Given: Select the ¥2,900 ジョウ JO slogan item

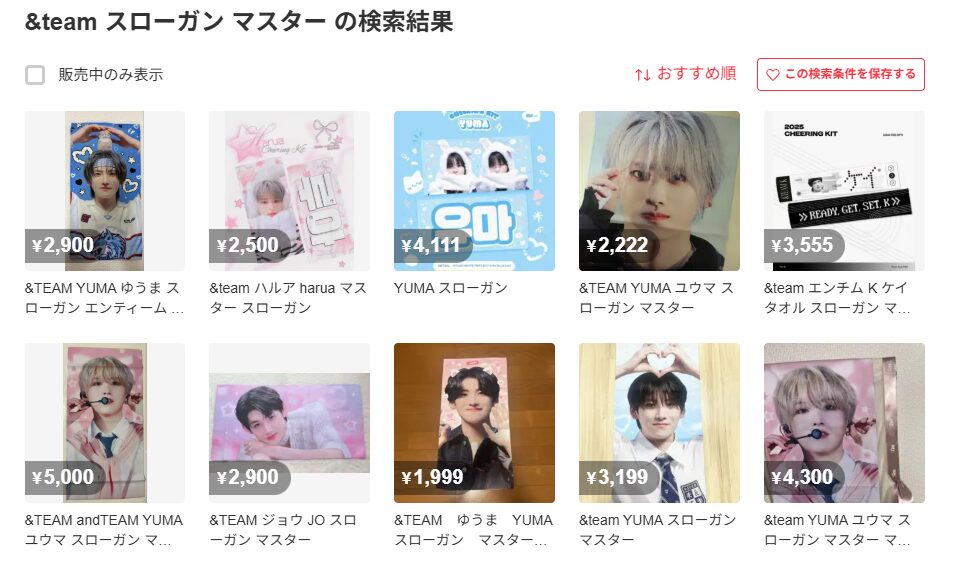Looking at the screenshot, I should pos(289,423).
